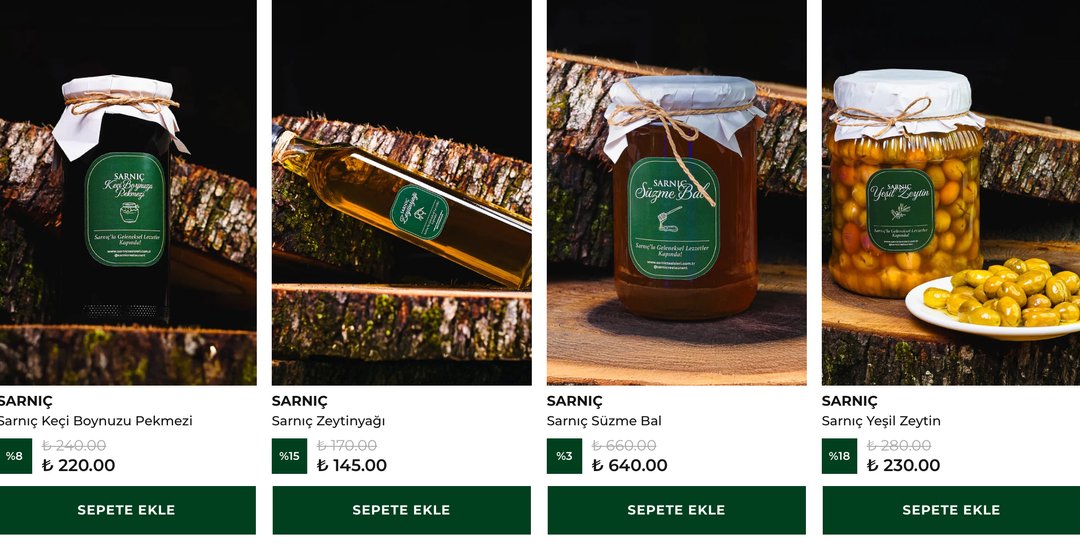
Task: Add Sarnıç Yeşil Zeytin to cart
Action: tap(951, 510)
